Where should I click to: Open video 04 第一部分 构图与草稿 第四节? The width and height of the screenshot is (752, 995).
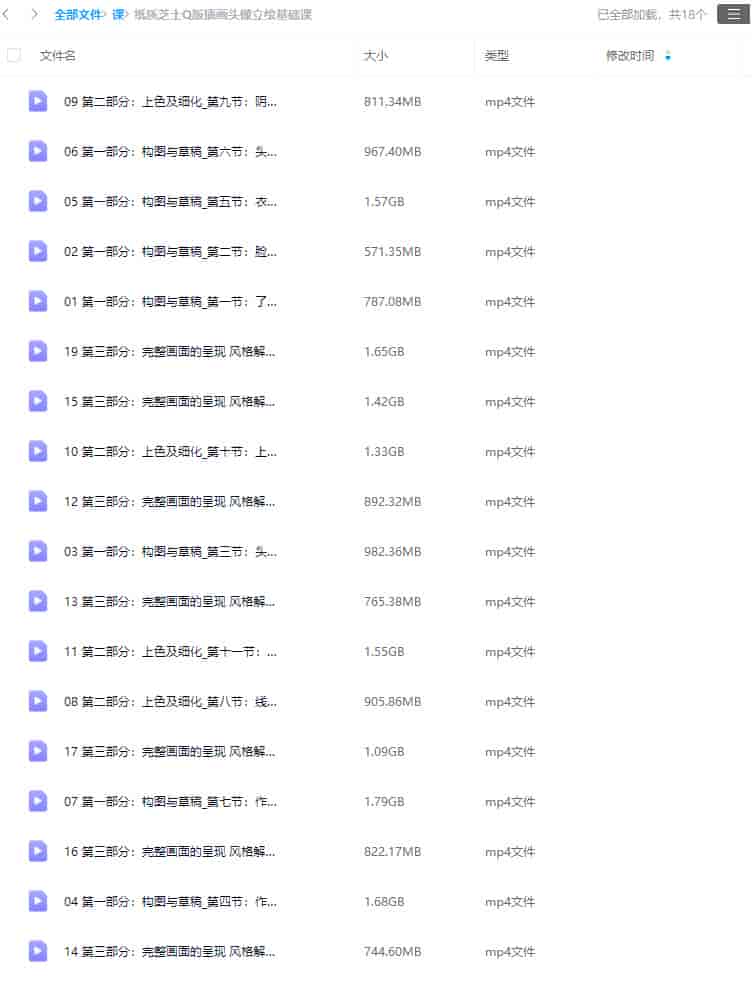(170, 902)
